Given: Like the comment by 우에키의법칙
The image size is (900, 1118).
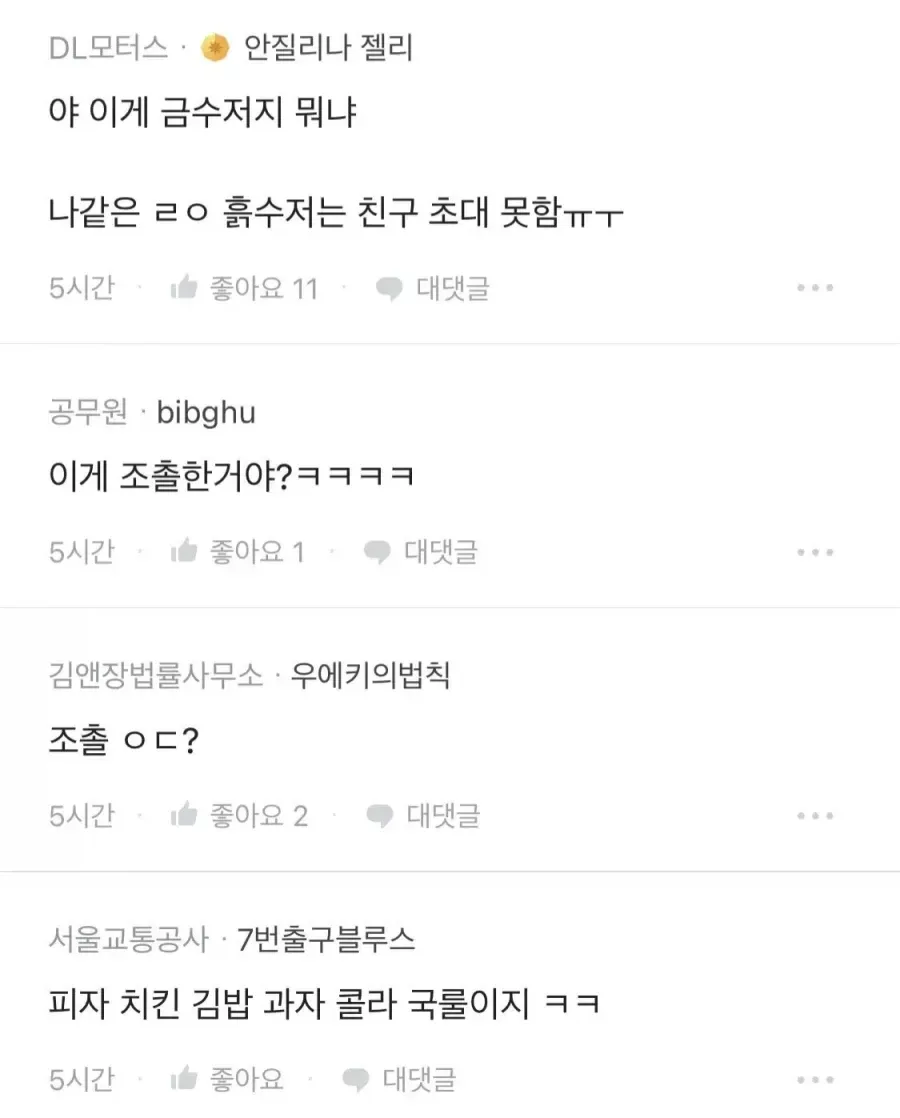Looking at the screenshot, I should point(239,816).
